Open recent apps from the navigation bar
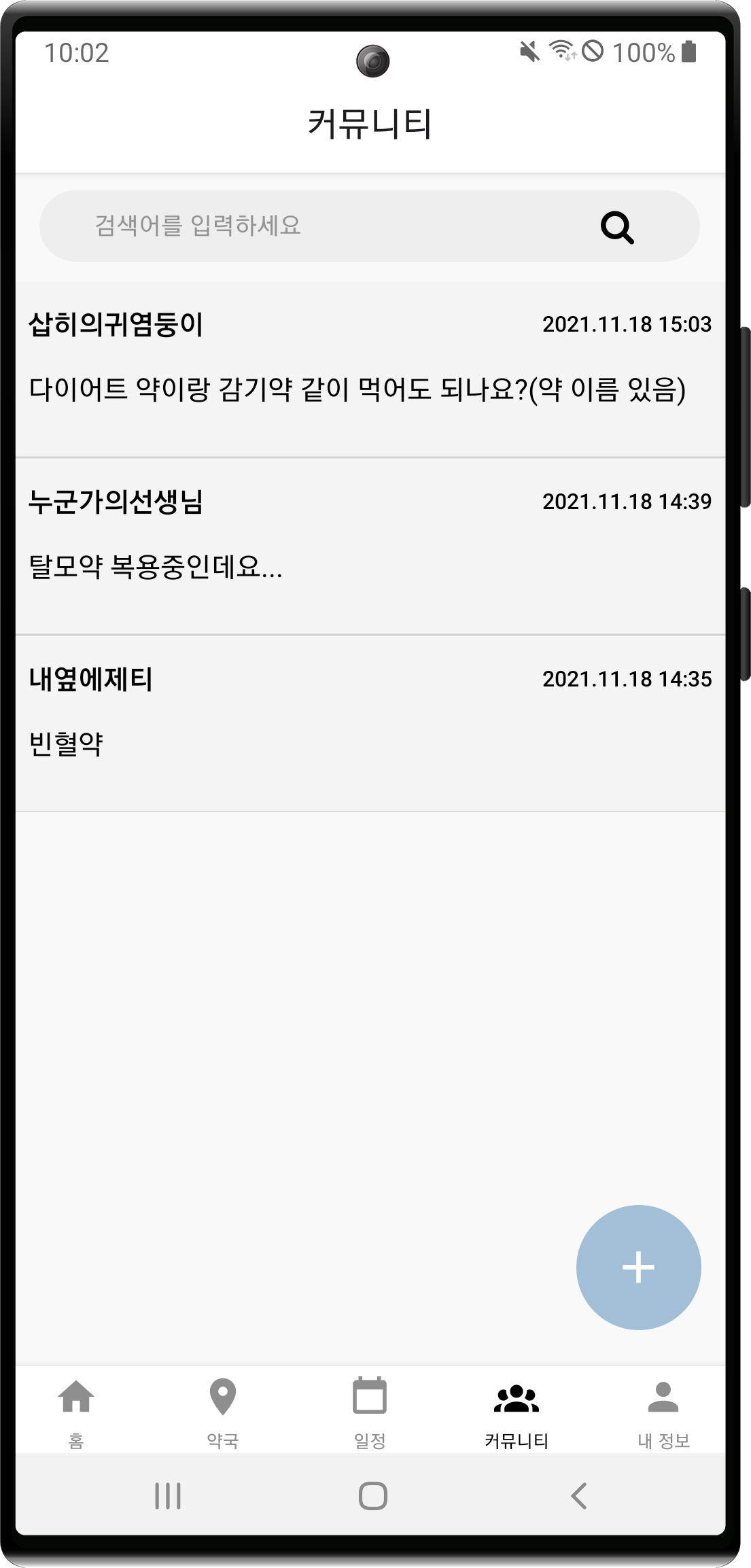The width and height of the screenshot is (751, 1568). pos(168,1496)
